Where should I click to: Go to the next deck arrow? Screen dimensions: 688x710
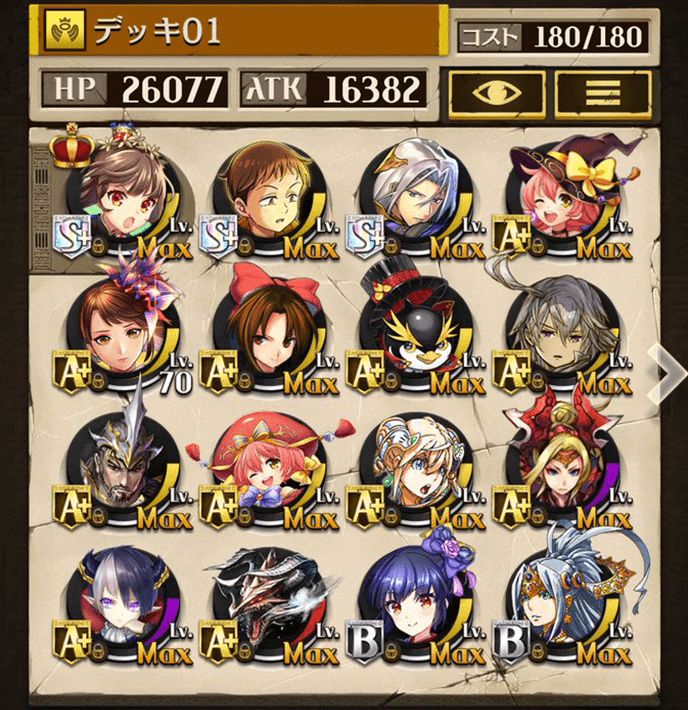(664, 373)
